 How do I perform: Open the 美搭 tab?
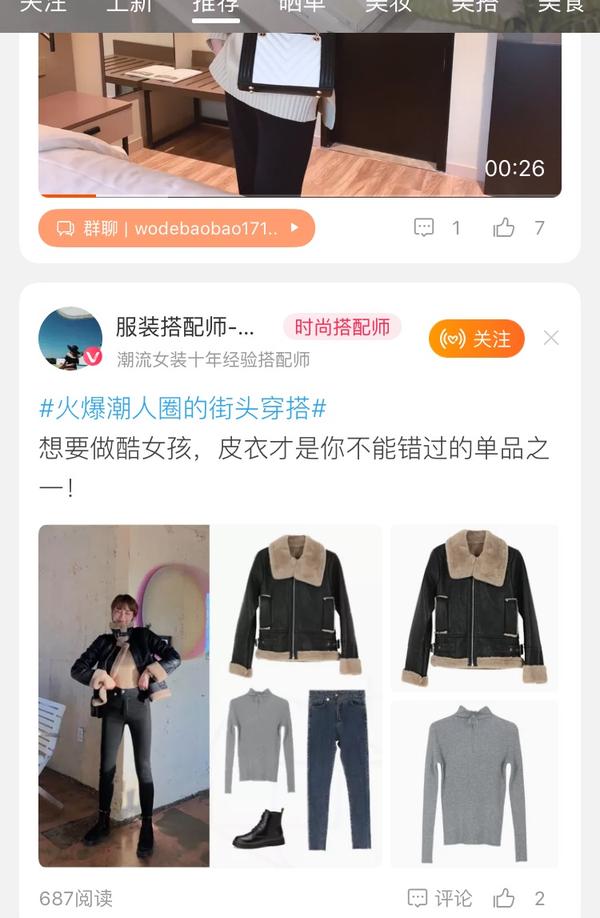pyautogui.click(x=474, y=6)
